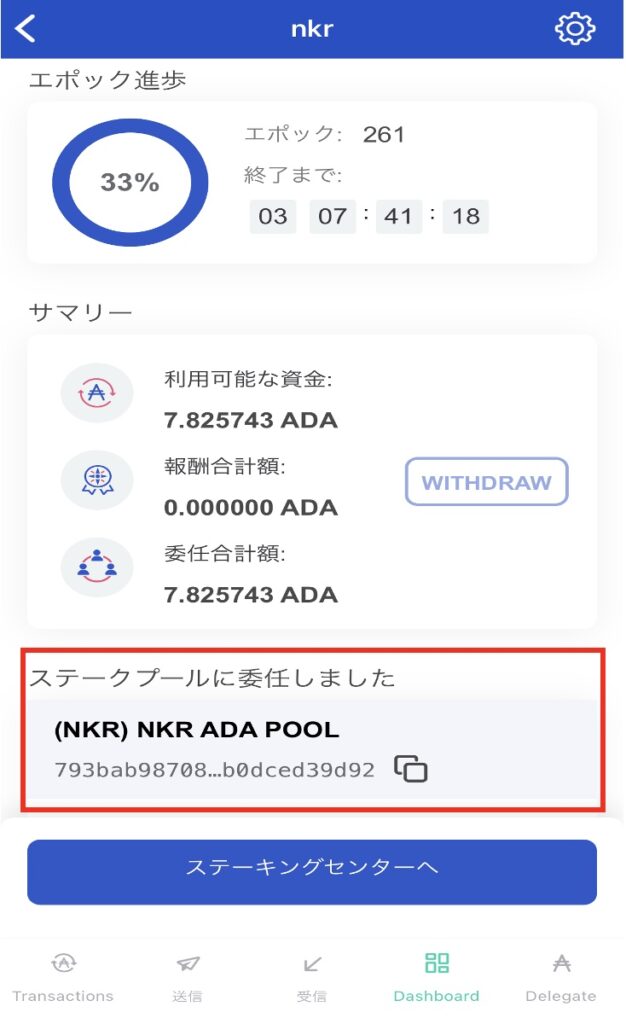
Task: Open the settings gear
Action: [x=574, y=29]
